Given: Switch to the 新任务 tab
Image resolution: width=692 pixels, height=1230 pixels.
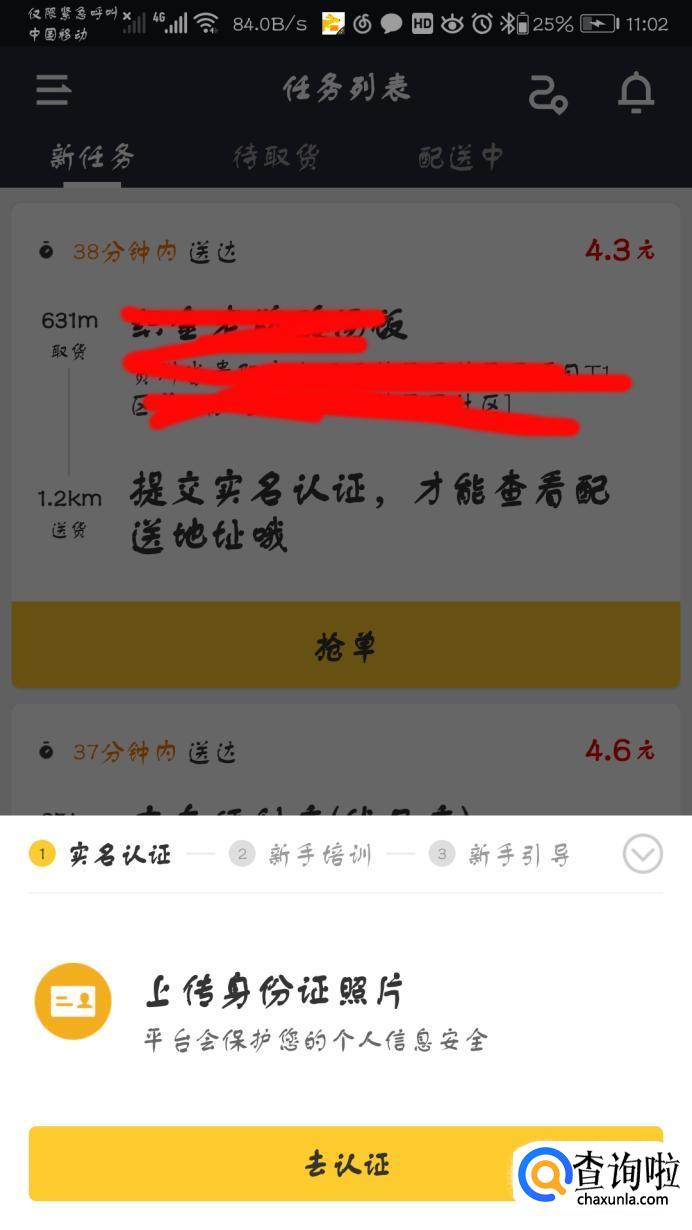Looking at the screenshot, I should pos(92,157).
